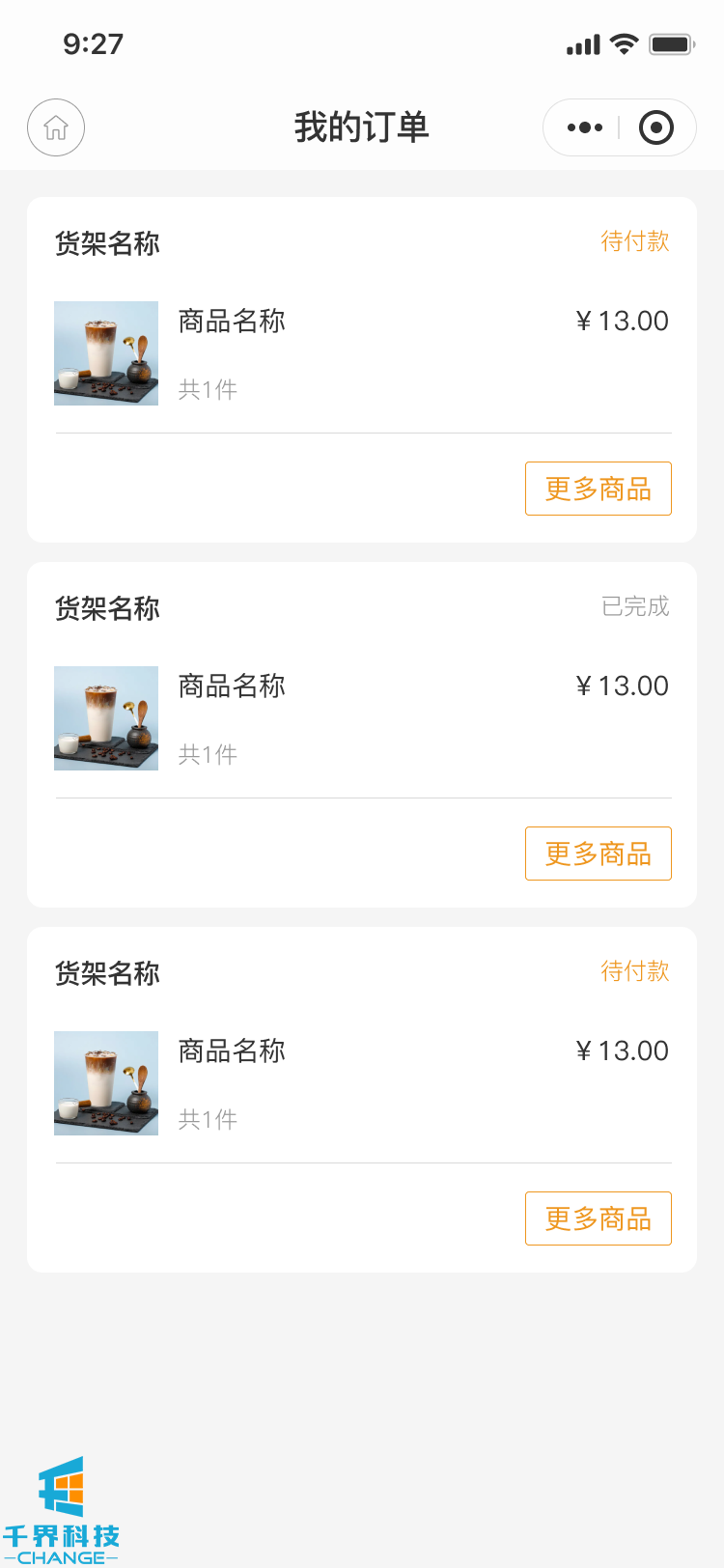724x1568 pixels.
Task: Open the three-dot more options menu
Action: pos(584,127)
